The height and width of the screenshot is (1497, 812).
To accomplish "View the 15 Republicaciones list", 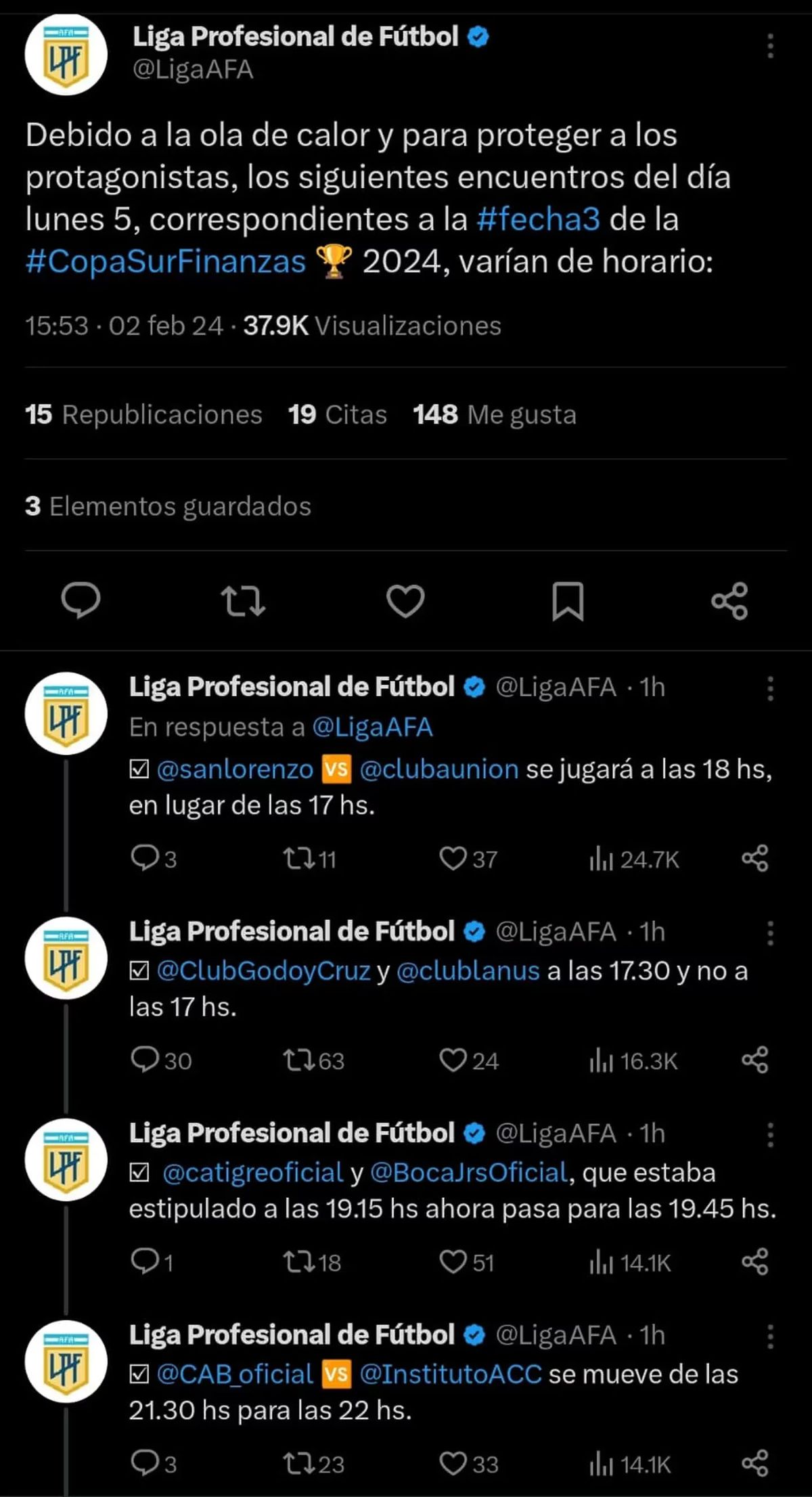I will point(143,414).
